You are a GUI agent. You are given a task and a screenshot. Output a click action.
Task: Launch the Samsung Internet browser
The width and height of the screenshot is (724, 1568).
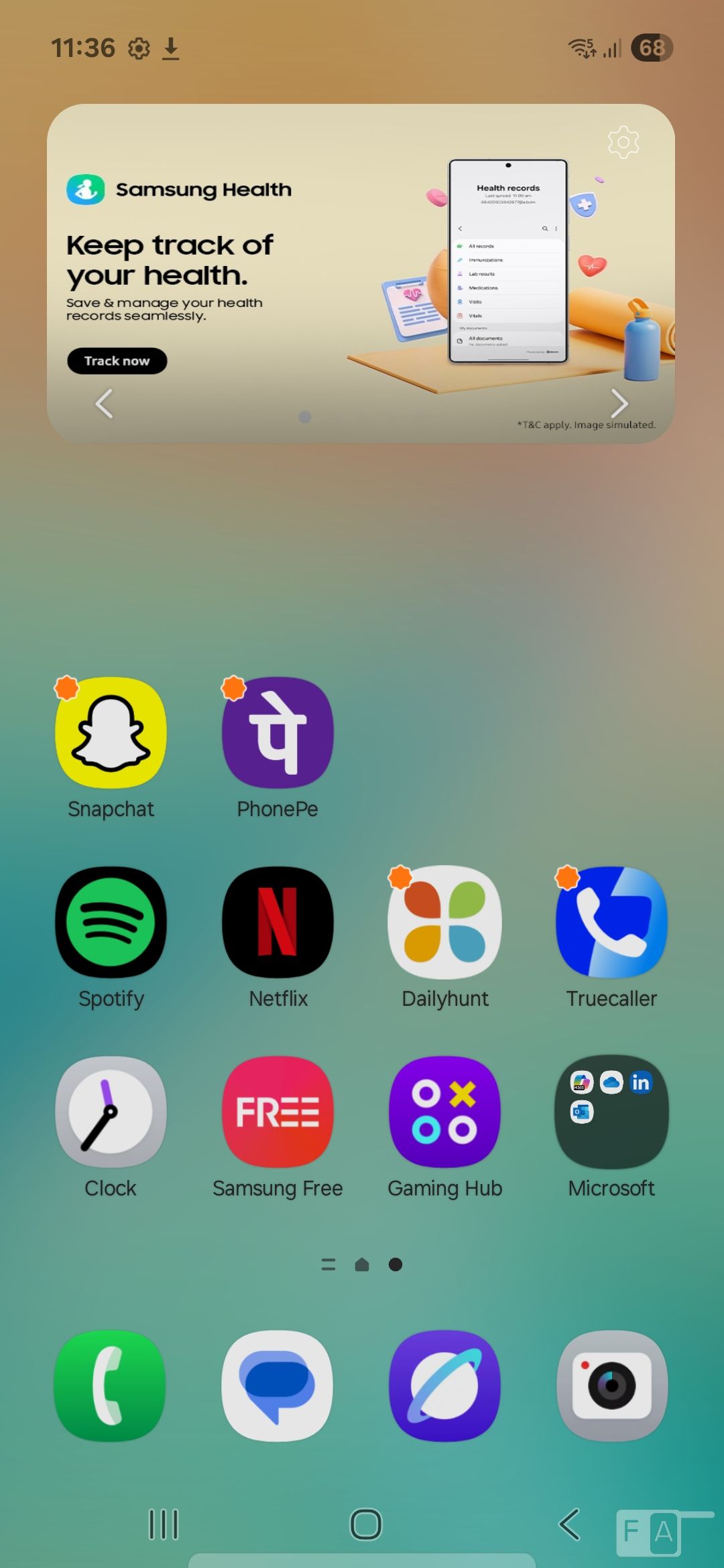coord(444,1385)
